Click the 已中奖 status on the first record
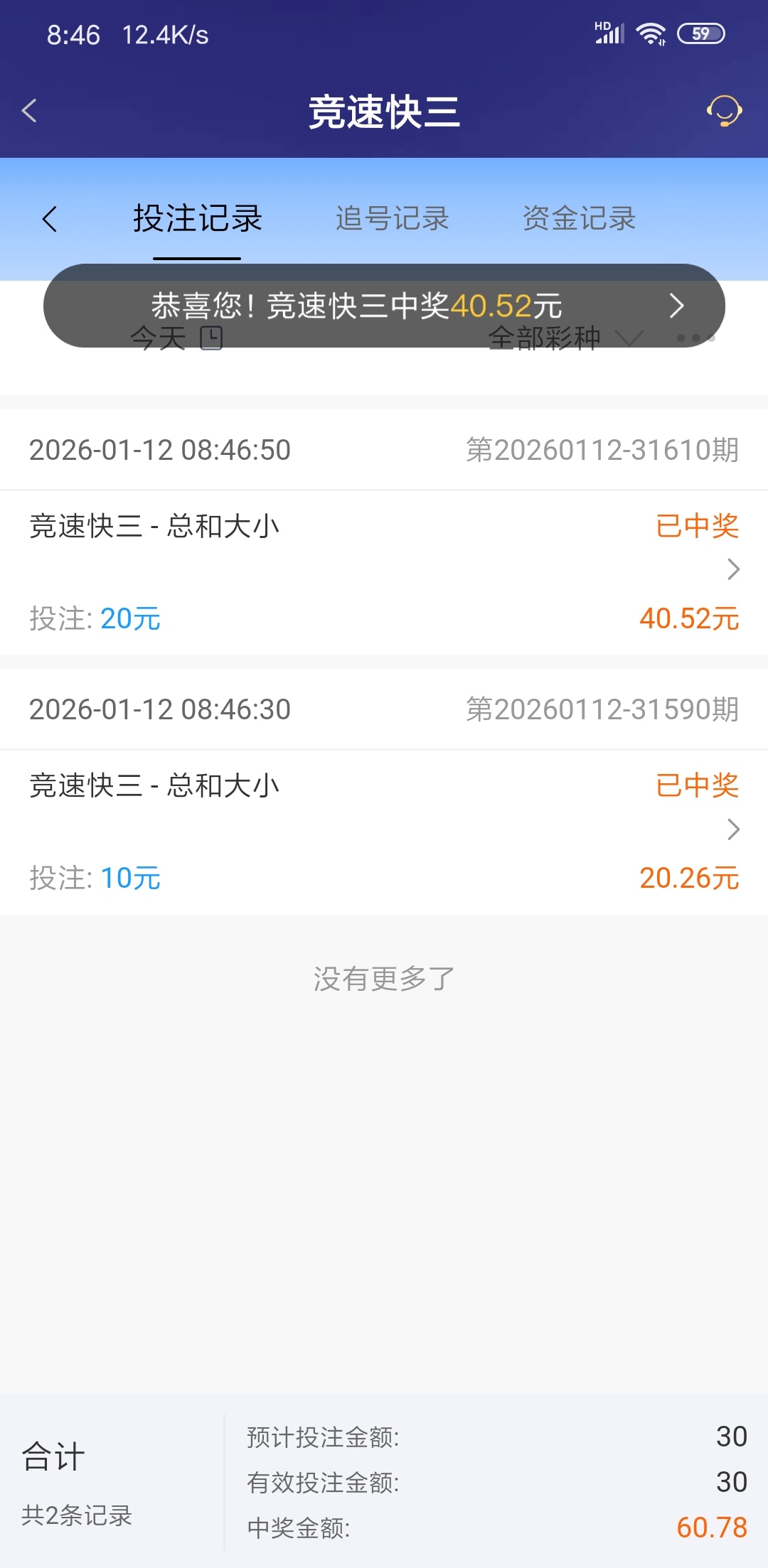This screenshot has width=768, height=1568. tap(698, 525)
